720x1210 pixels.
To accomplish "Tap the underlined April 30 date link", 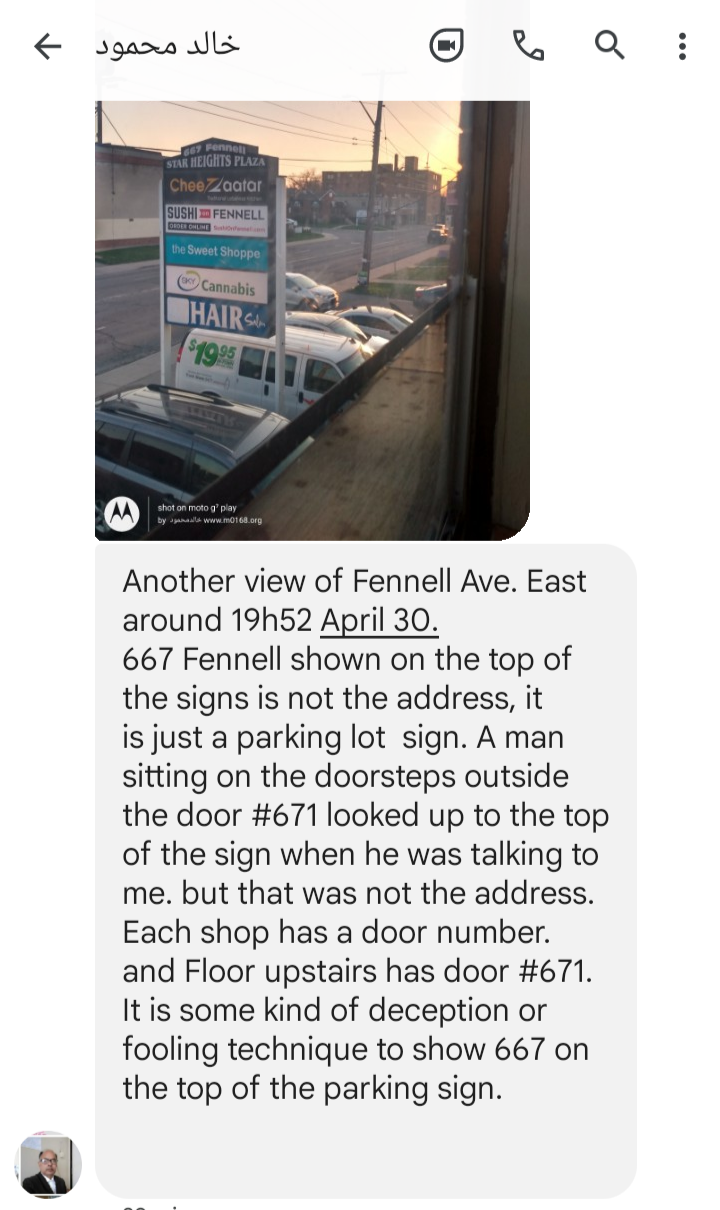I will 379,620.
